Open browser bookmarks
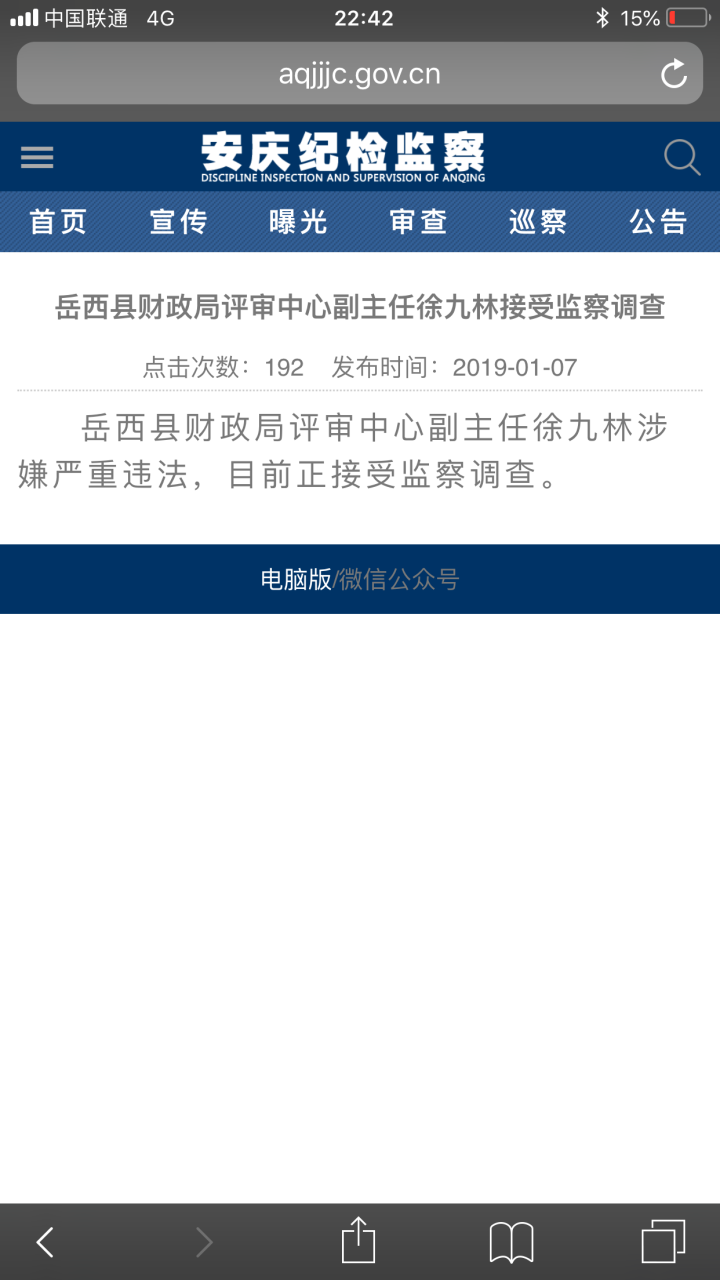 tap(511, 1243)
